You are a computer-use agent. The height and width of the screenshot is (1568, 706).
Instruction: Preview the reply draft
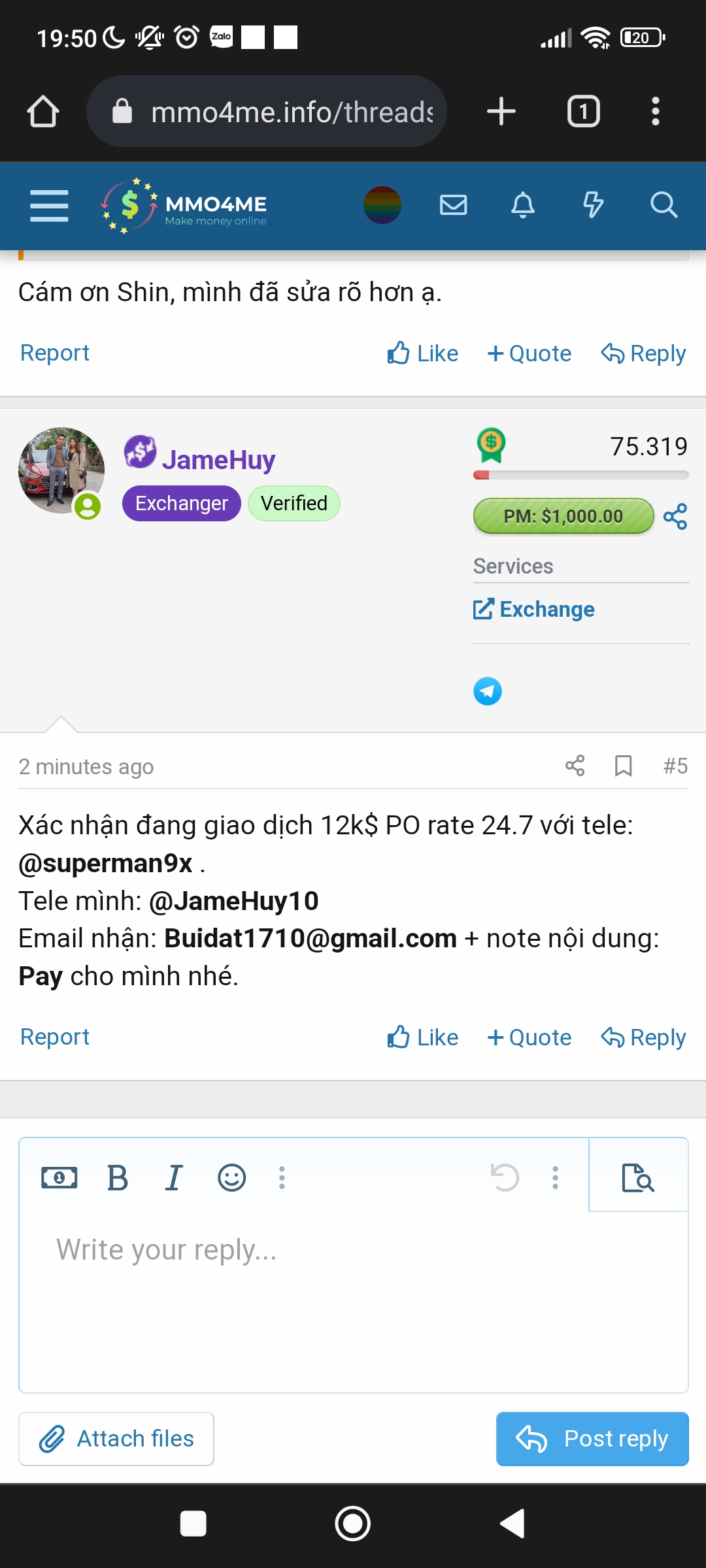click(638, 1178)
